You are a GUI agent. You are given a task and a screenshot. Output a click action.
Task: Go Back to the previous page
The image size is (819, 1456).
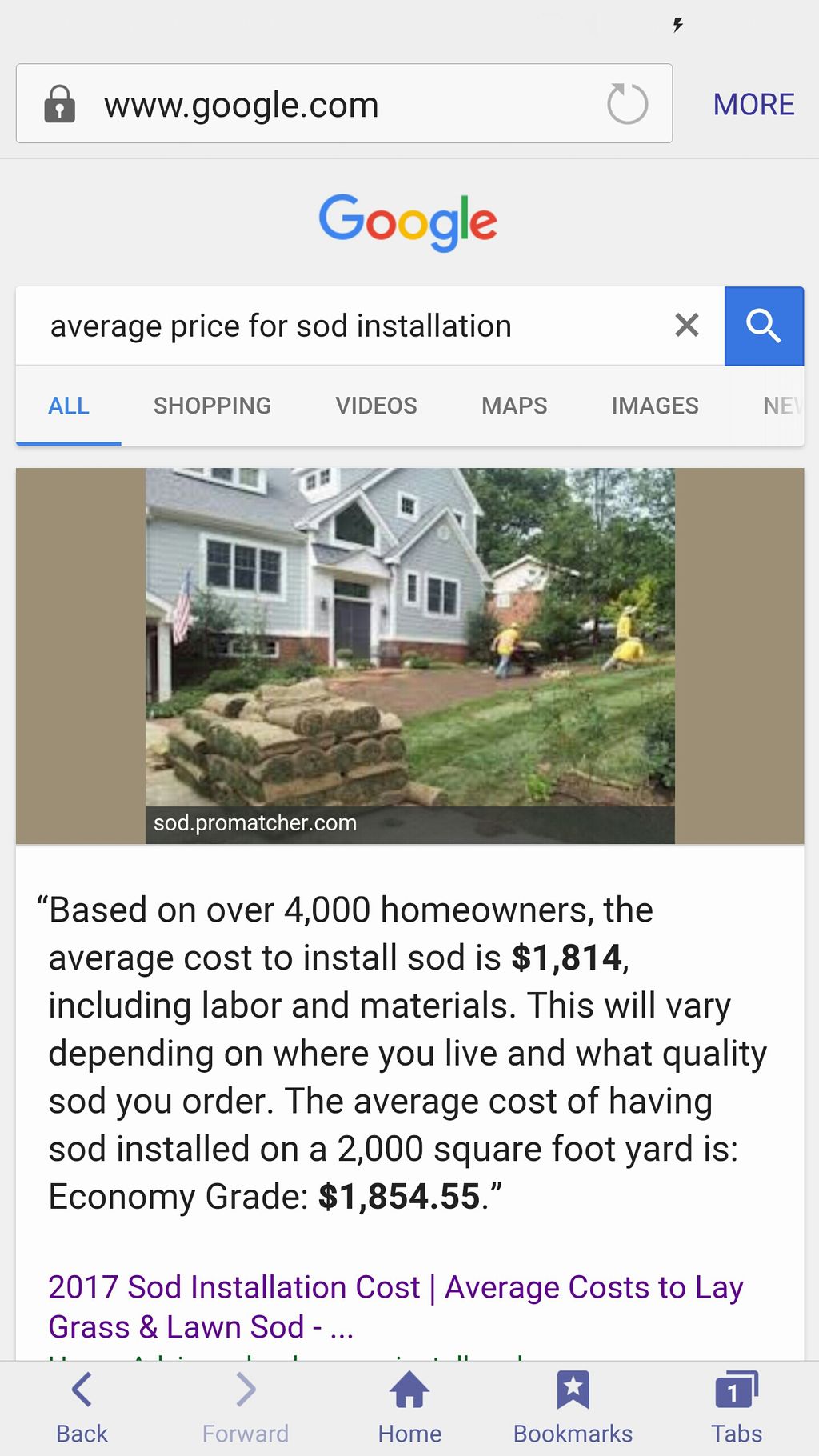tap(82, 1408)
